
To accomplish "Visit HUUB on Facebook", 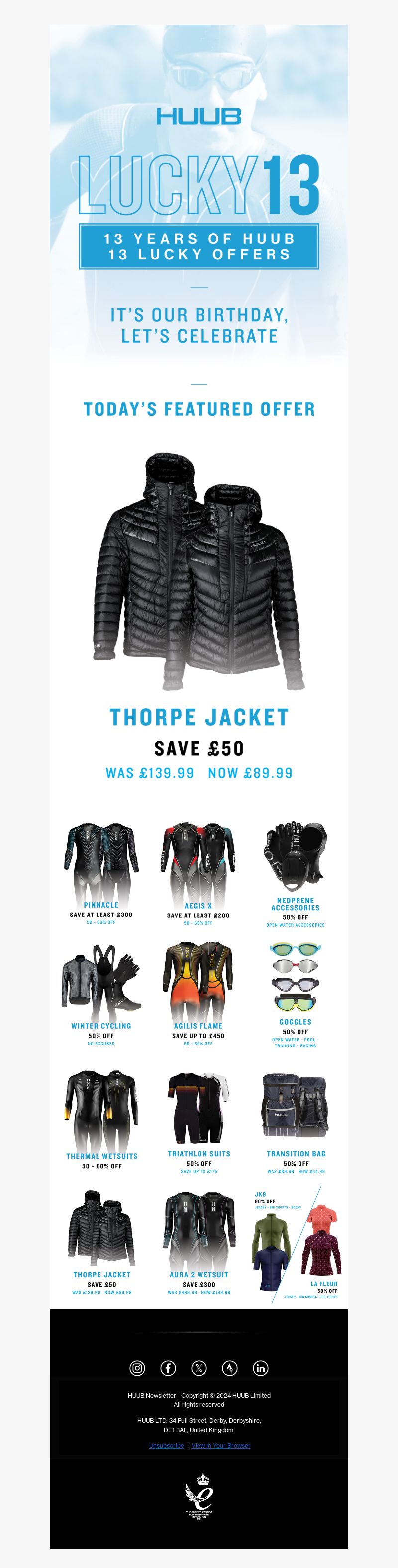I will pos(168,1368).
